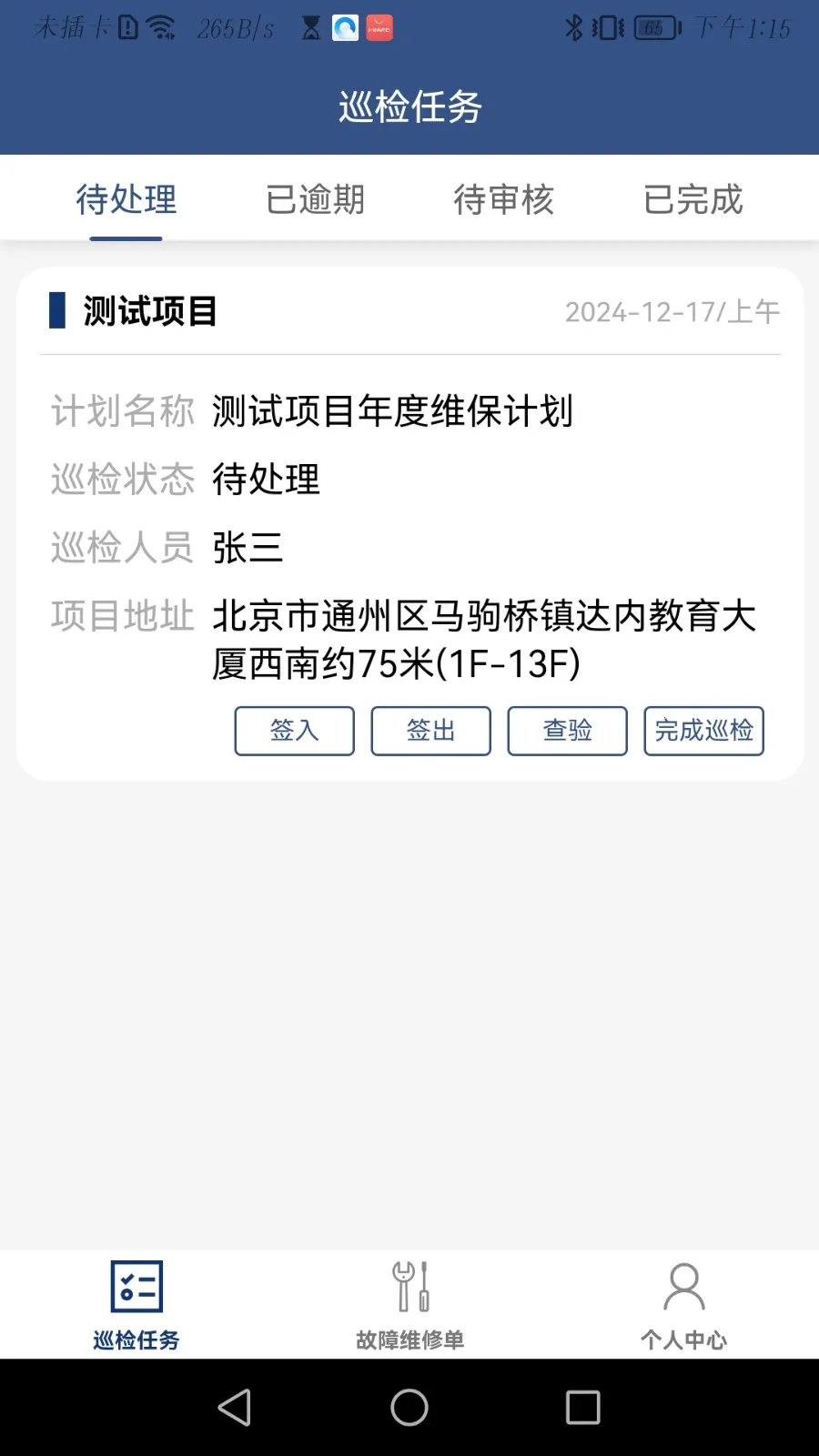The image size is (819, 1456).
Task: Go back with the system back button
Action: [235, 1407]
